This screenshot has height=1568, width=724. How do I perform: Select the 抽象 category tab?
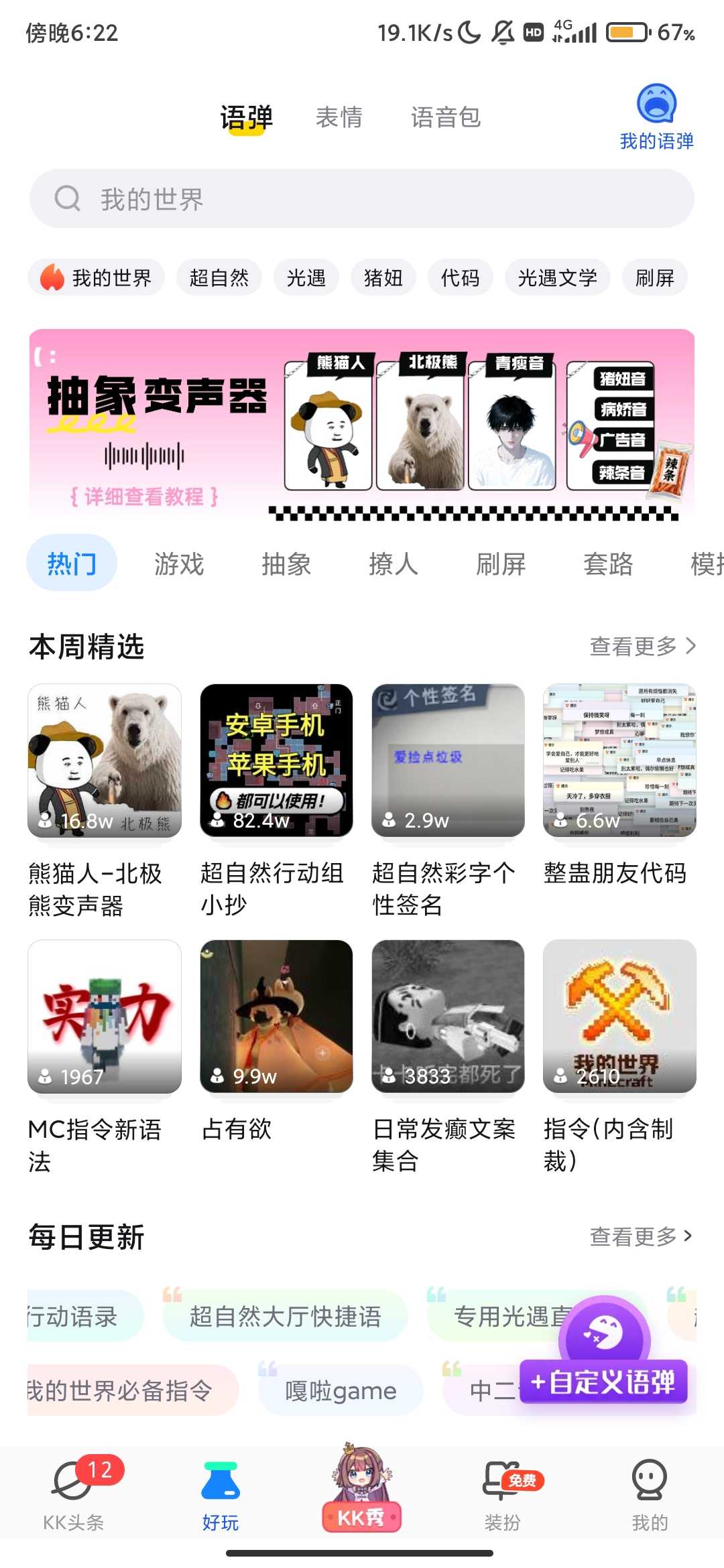[286, 564]
